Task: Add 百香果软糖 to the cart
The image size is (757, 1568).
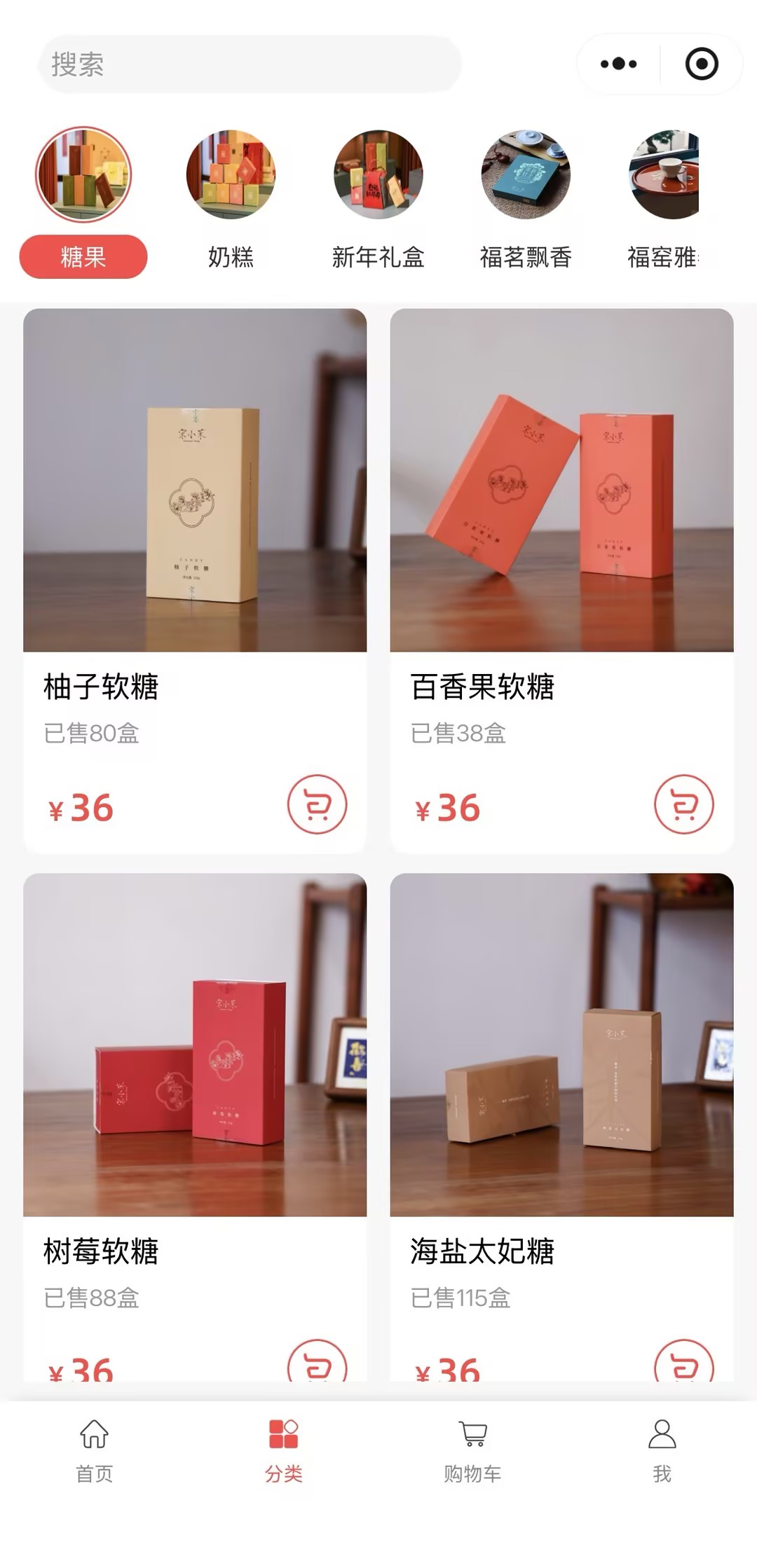Action: [x=683, y=804]
